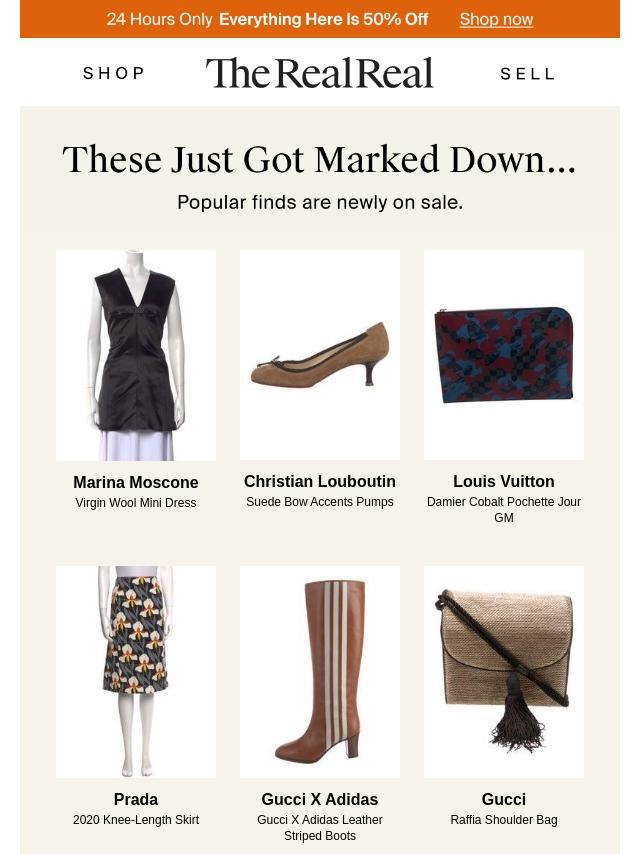Select Louis Vuitton Damier Cobalt Pochette Jour
Image resolution: width=640 pixels, height=854 pixels.
(x=504, y=356)
